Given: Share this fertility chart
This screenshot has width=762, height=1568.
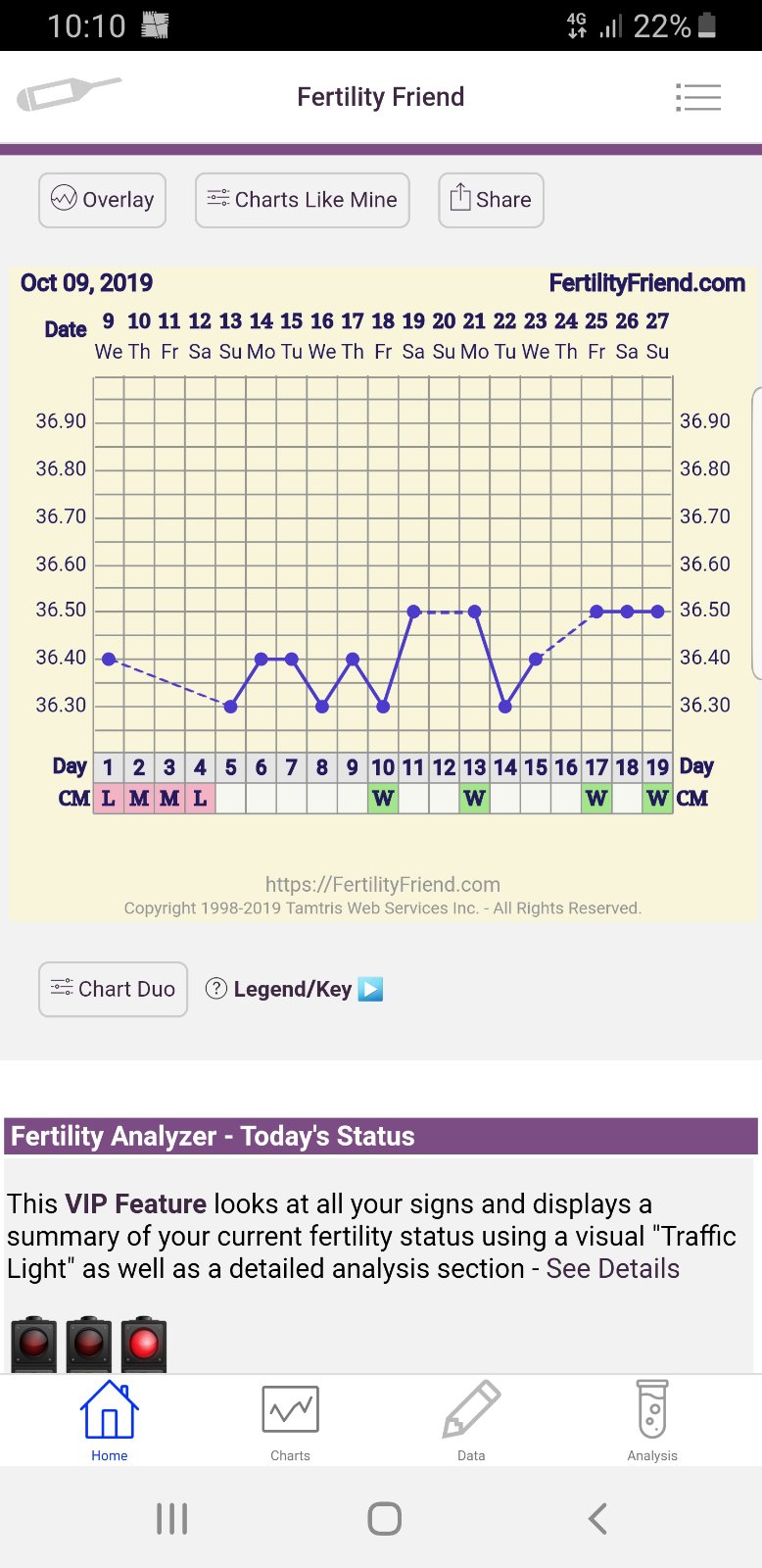Looking at the screenshot, I should [491, 200].
